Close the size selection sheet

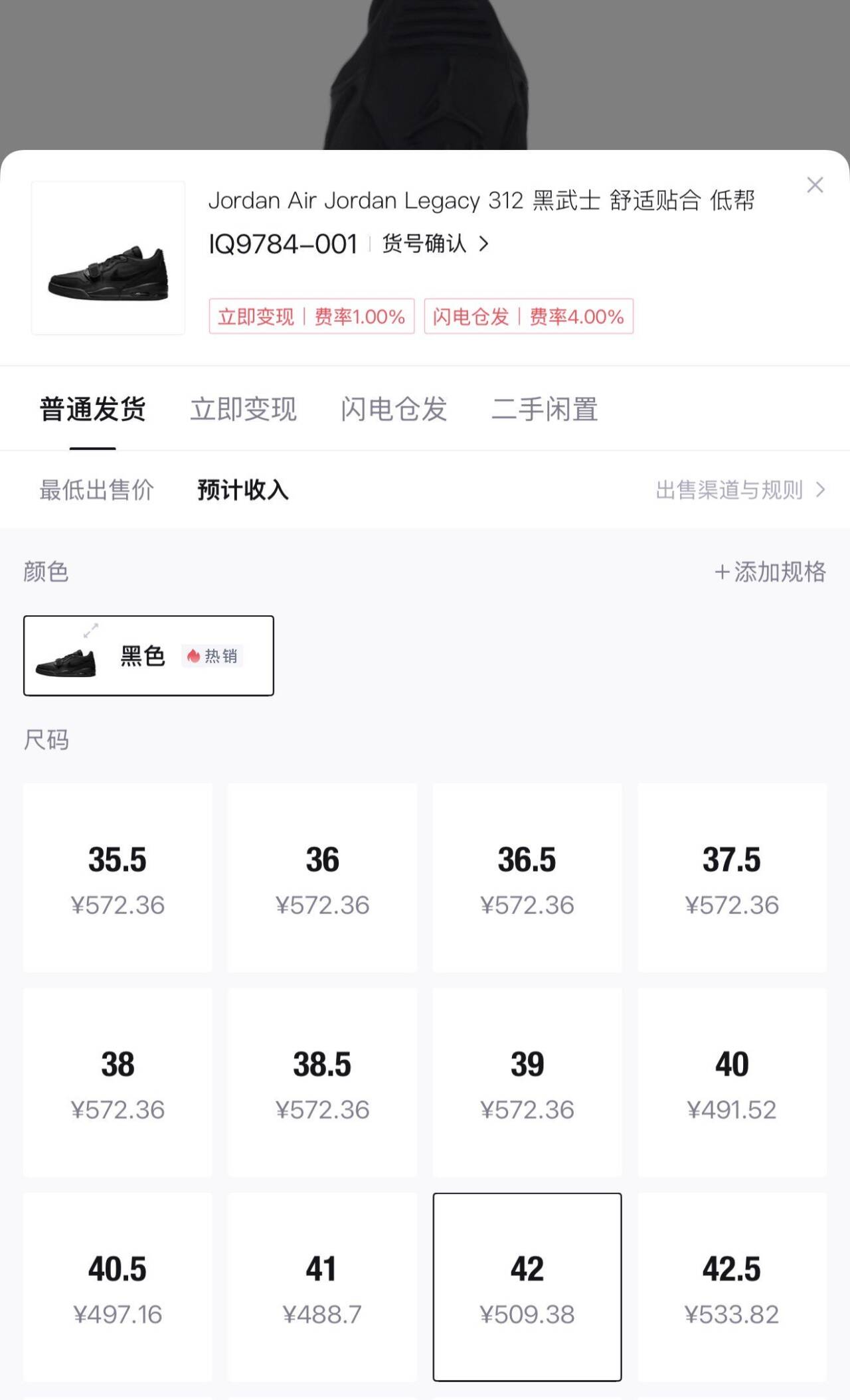coord(815,185)
